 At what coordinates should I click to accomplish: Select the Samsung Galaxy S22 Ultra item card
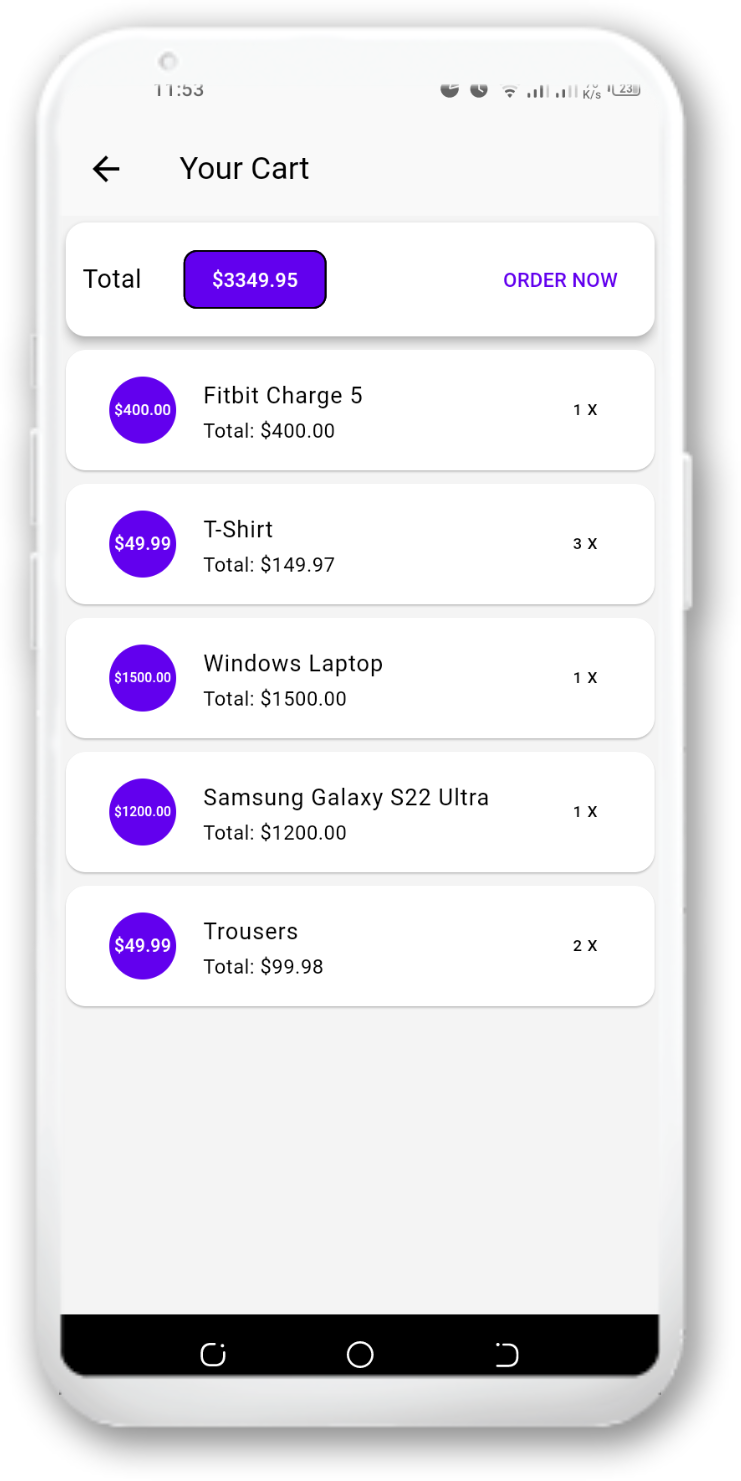click(x=360, y=812)
